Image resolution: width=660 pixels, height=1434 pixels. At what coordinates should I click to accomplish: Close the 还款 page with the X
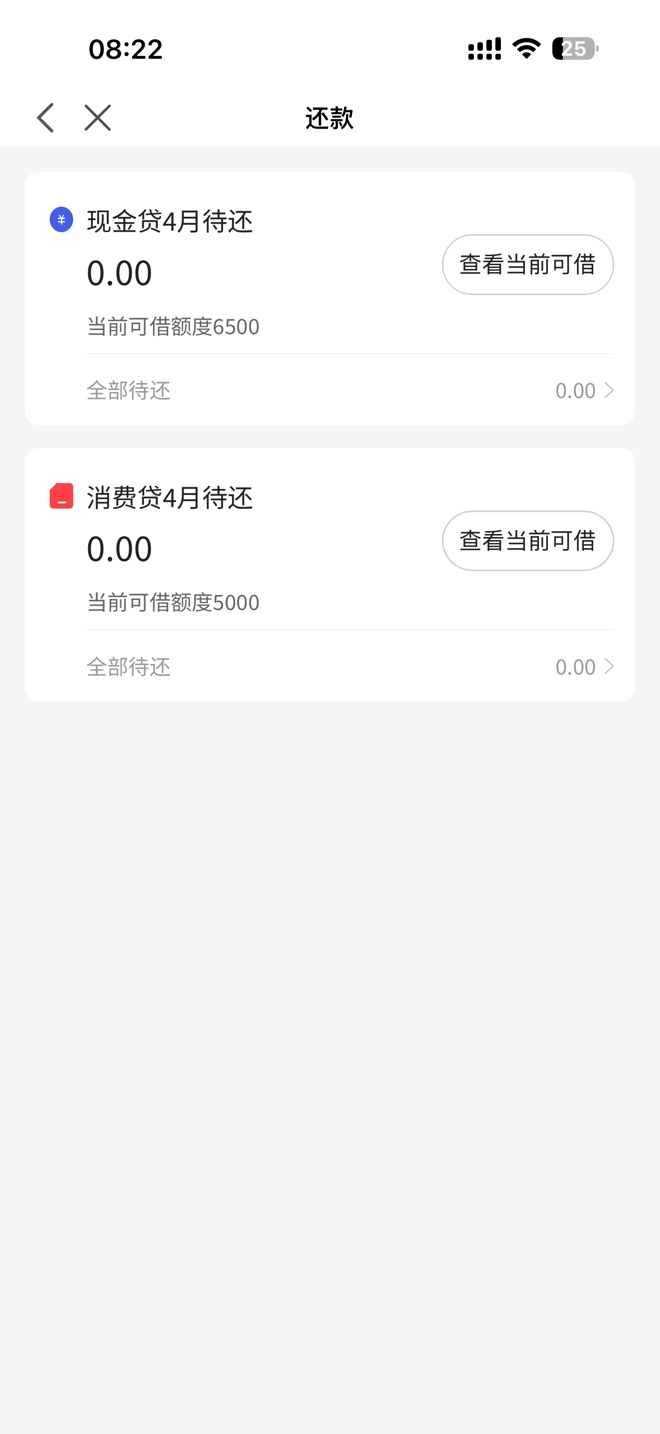pos(98,118)
